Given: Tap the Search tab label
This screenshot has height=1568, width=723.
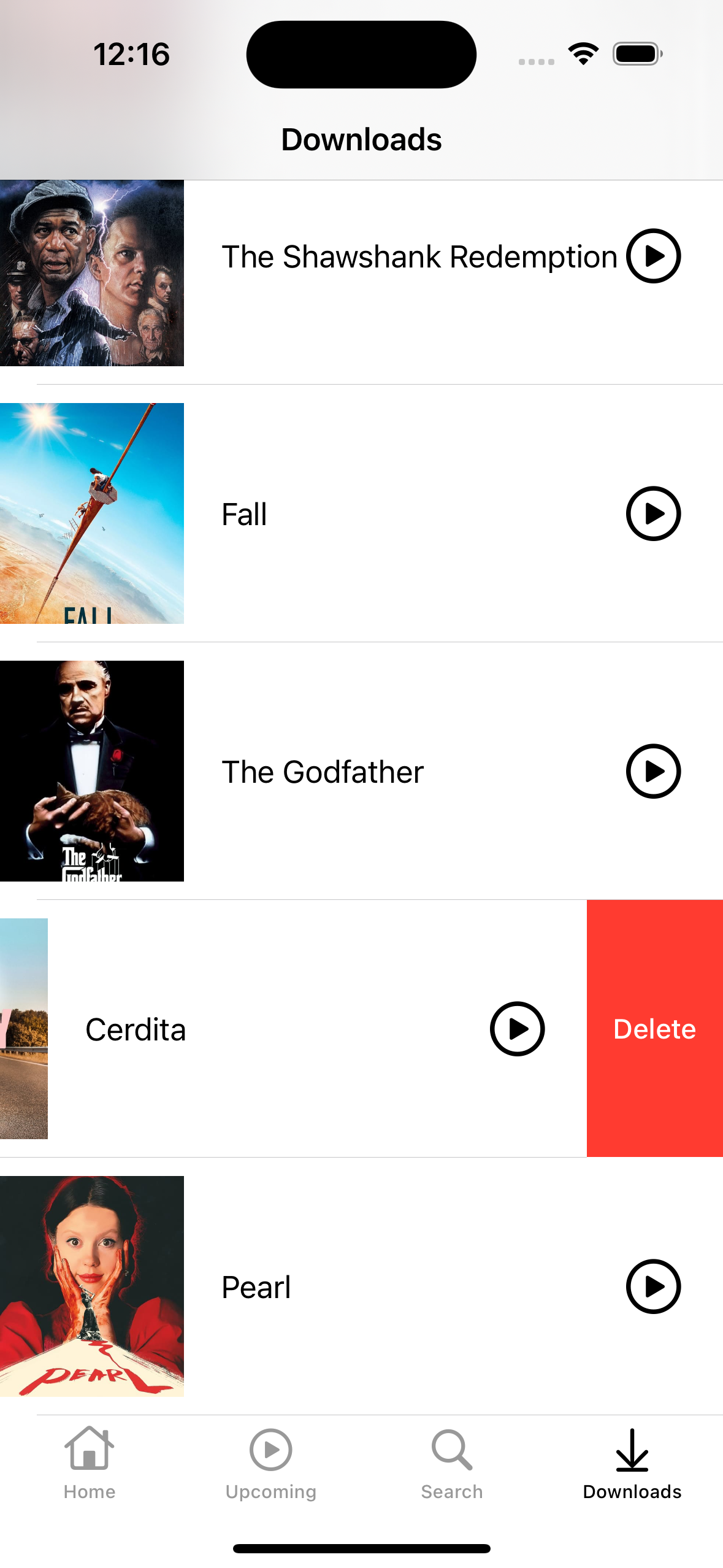Looking at the screenshot, I should click(451, 1492).
